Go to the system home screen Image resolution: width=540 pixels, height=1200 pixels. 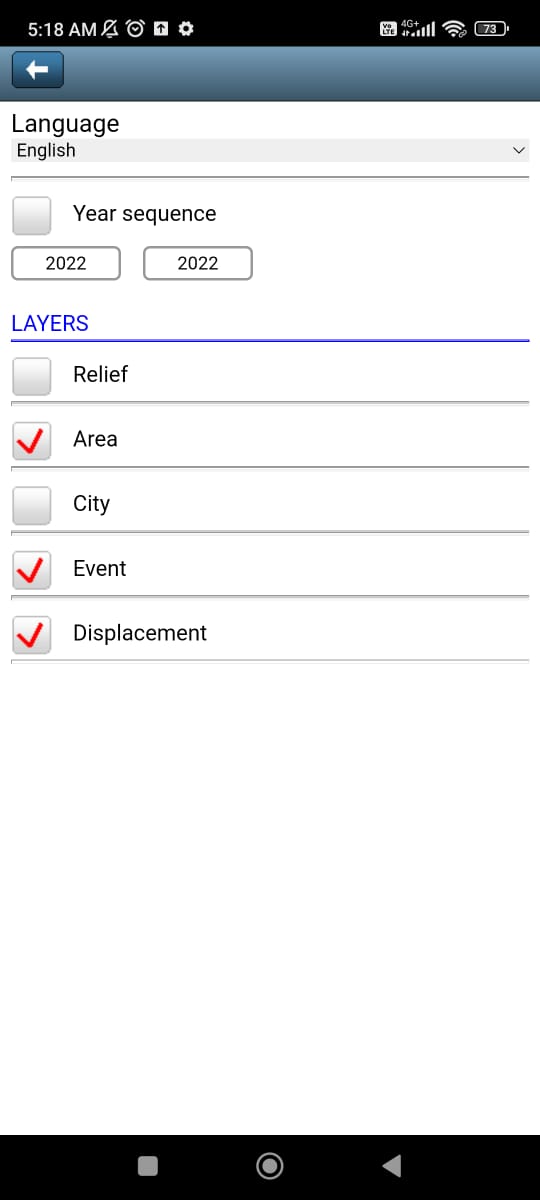[270, 1165]
